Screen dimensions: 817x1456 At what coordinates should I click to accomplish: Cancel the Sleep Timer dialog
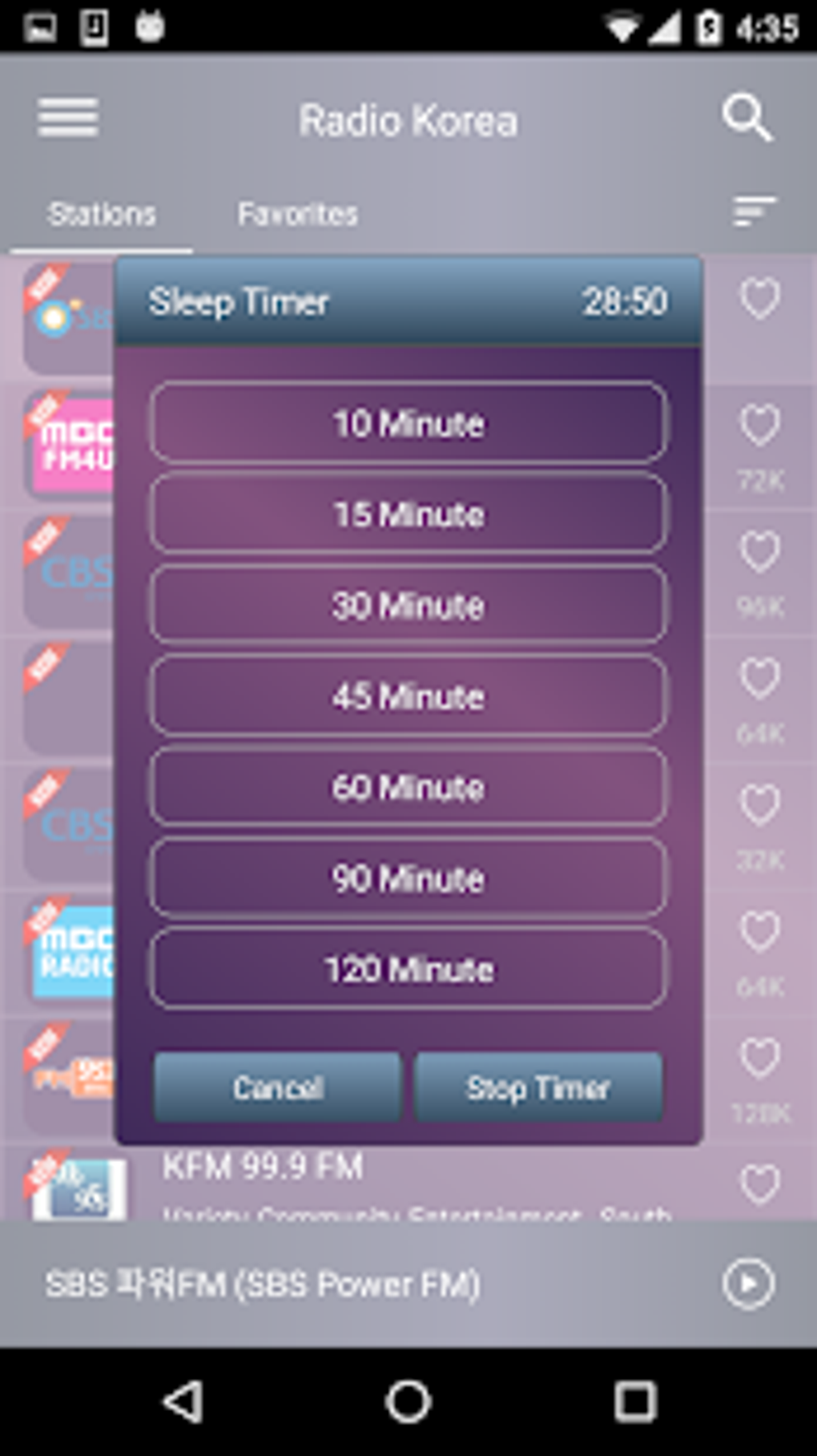[x=277, y=1087]
